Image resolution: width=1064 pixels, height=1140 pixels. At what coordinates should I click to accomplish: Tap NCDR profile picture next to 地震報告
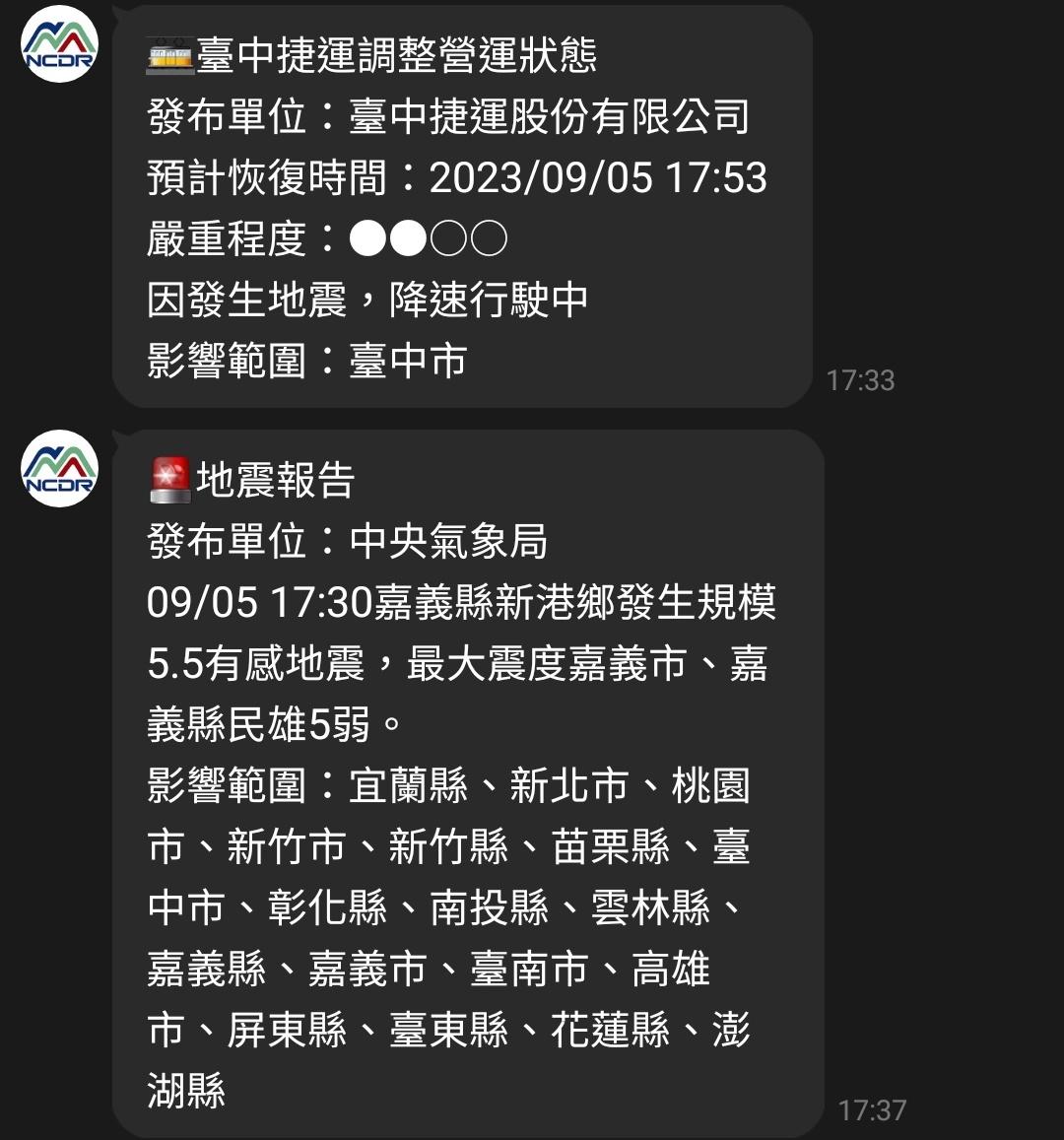point(59,469)
